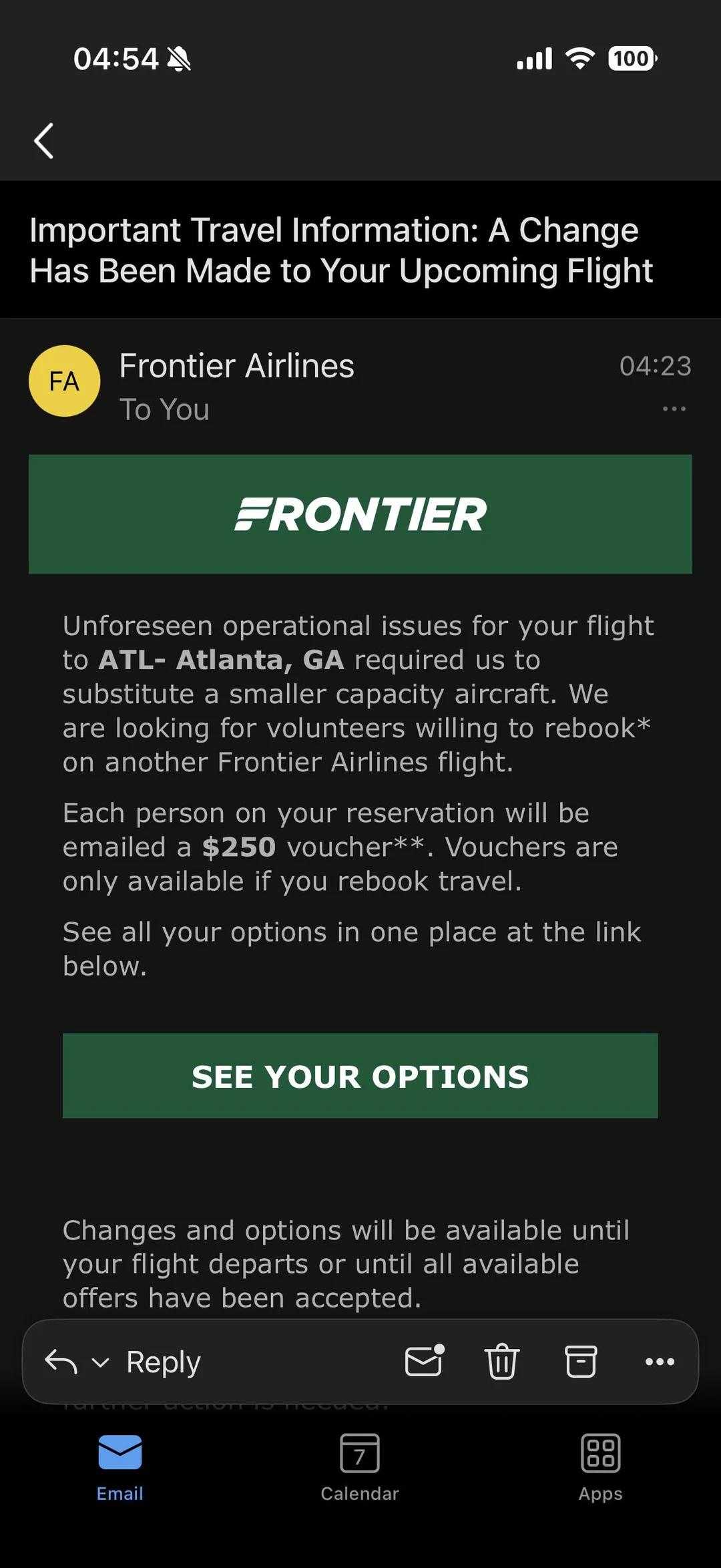
Task: Open sender options via ellipsis beside timestamp
Action: coord(674,409)
